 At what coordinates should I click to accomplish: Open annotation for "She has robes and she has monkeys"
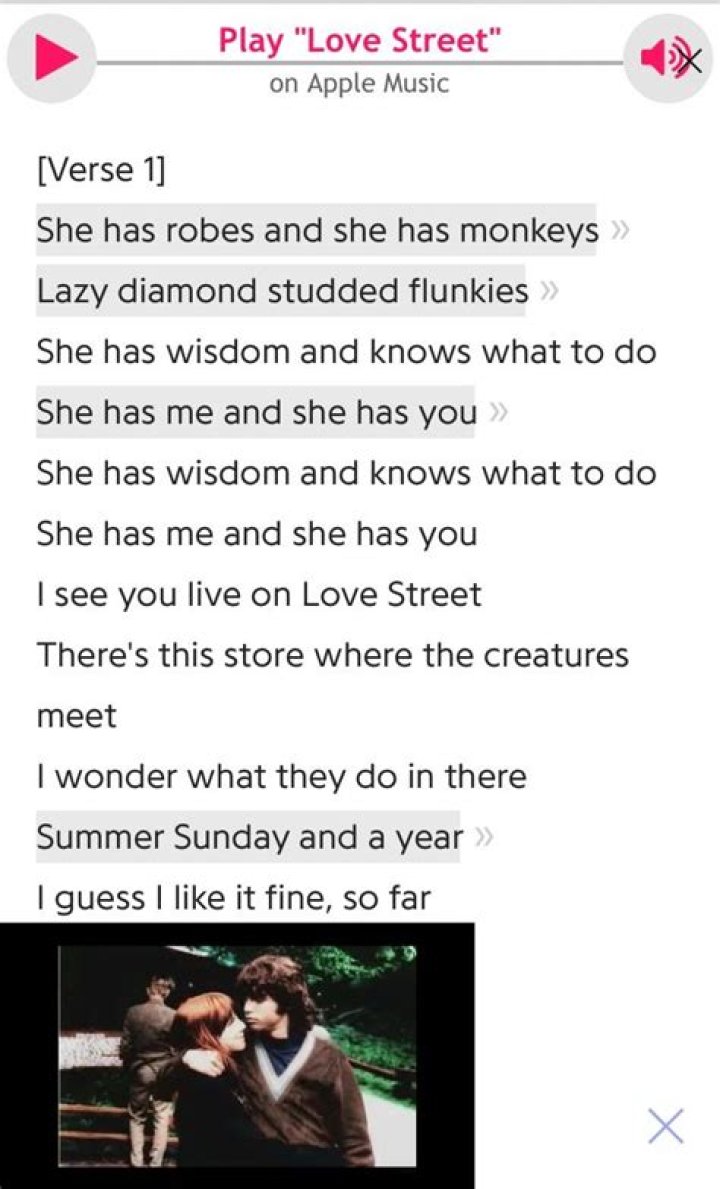point(316,231)
